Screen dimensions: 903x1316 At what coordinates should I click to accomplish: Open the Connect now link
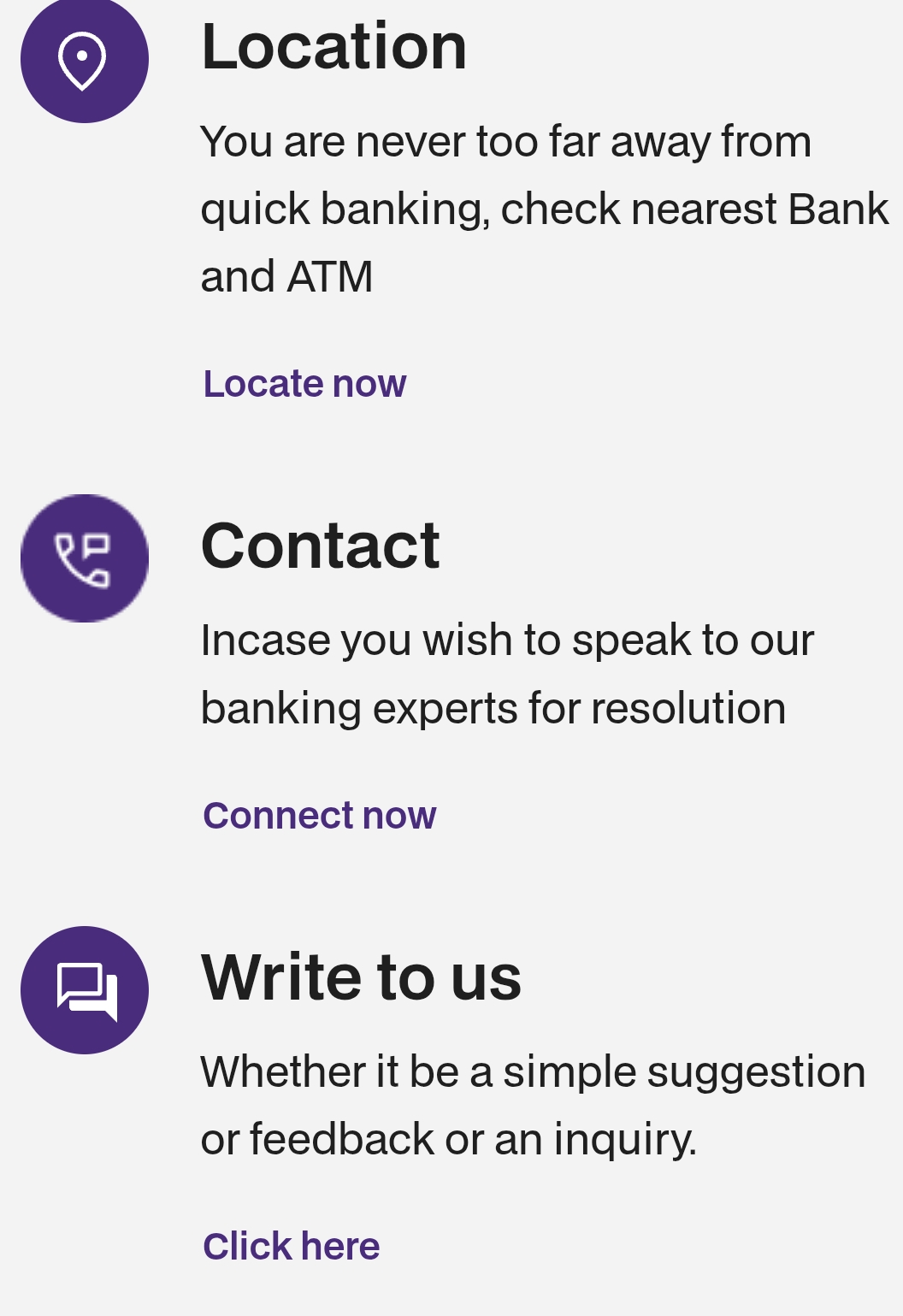[x=319, y=816]
